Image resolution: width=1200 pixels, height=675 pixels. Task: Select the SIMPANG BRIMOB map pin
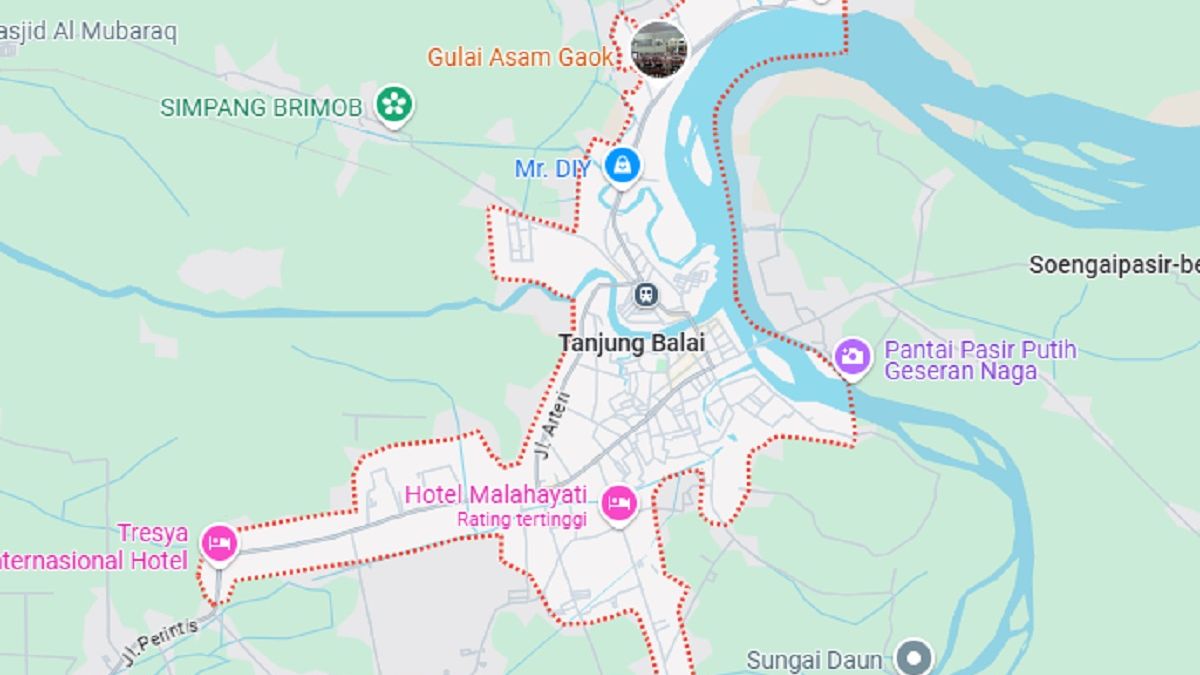pyautogui.click(x=395, y=104)
